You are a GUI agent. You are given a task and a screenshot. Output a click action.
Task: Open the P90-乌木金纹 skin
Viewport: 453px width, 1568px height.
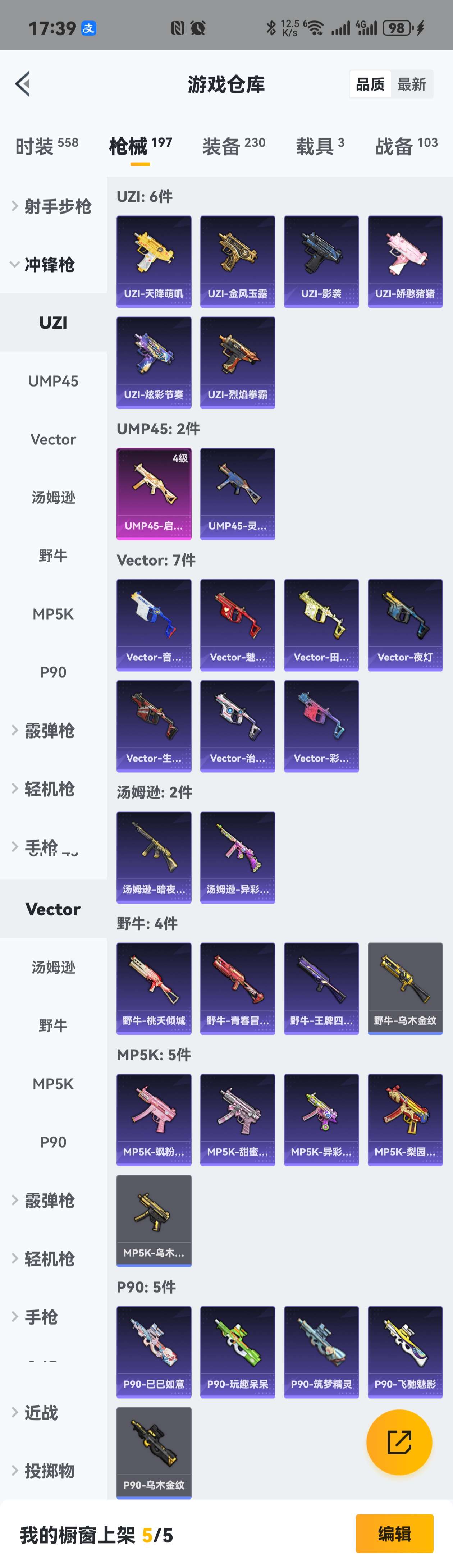(154, 1452)
